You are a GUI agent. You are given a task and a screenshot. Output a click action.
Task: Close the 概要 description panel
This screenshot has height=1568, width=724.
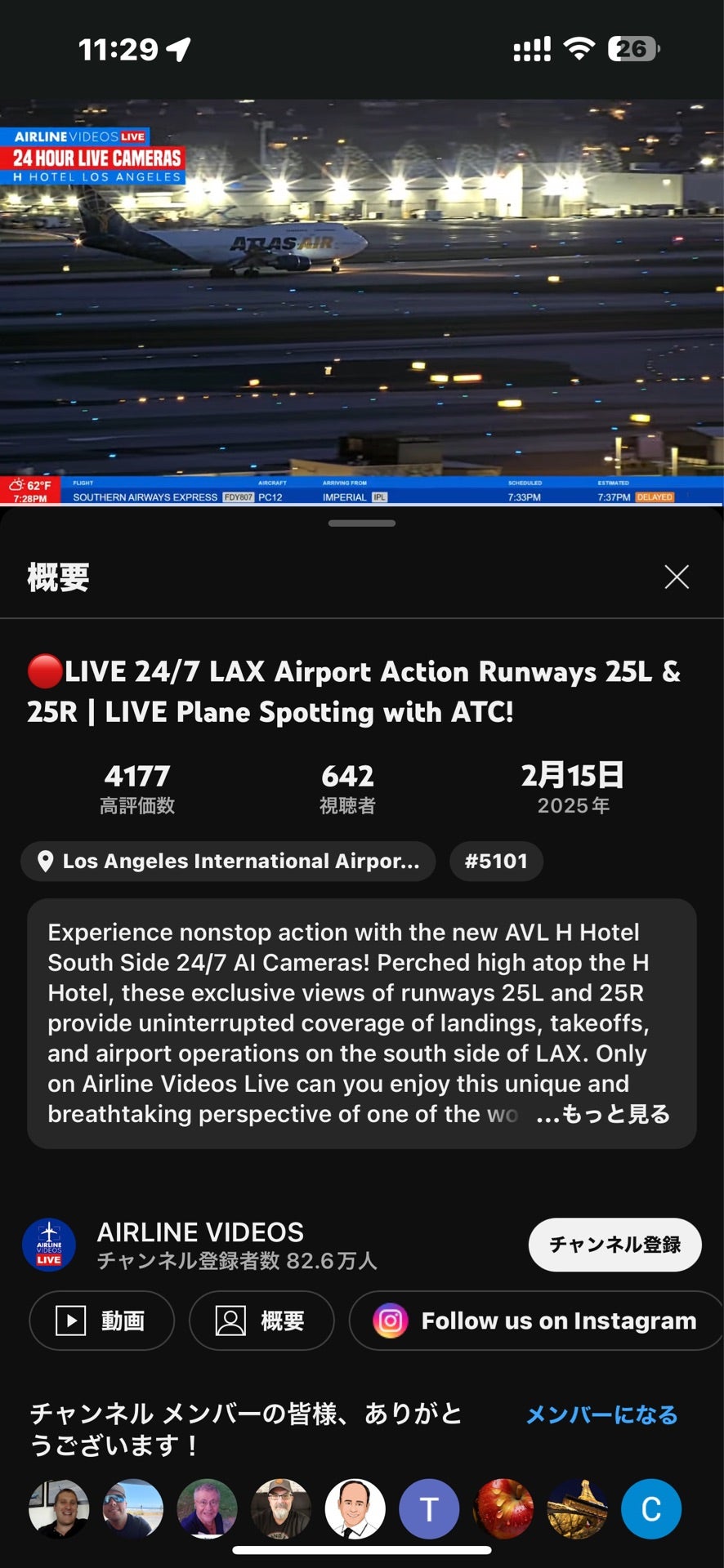point(677,577)
